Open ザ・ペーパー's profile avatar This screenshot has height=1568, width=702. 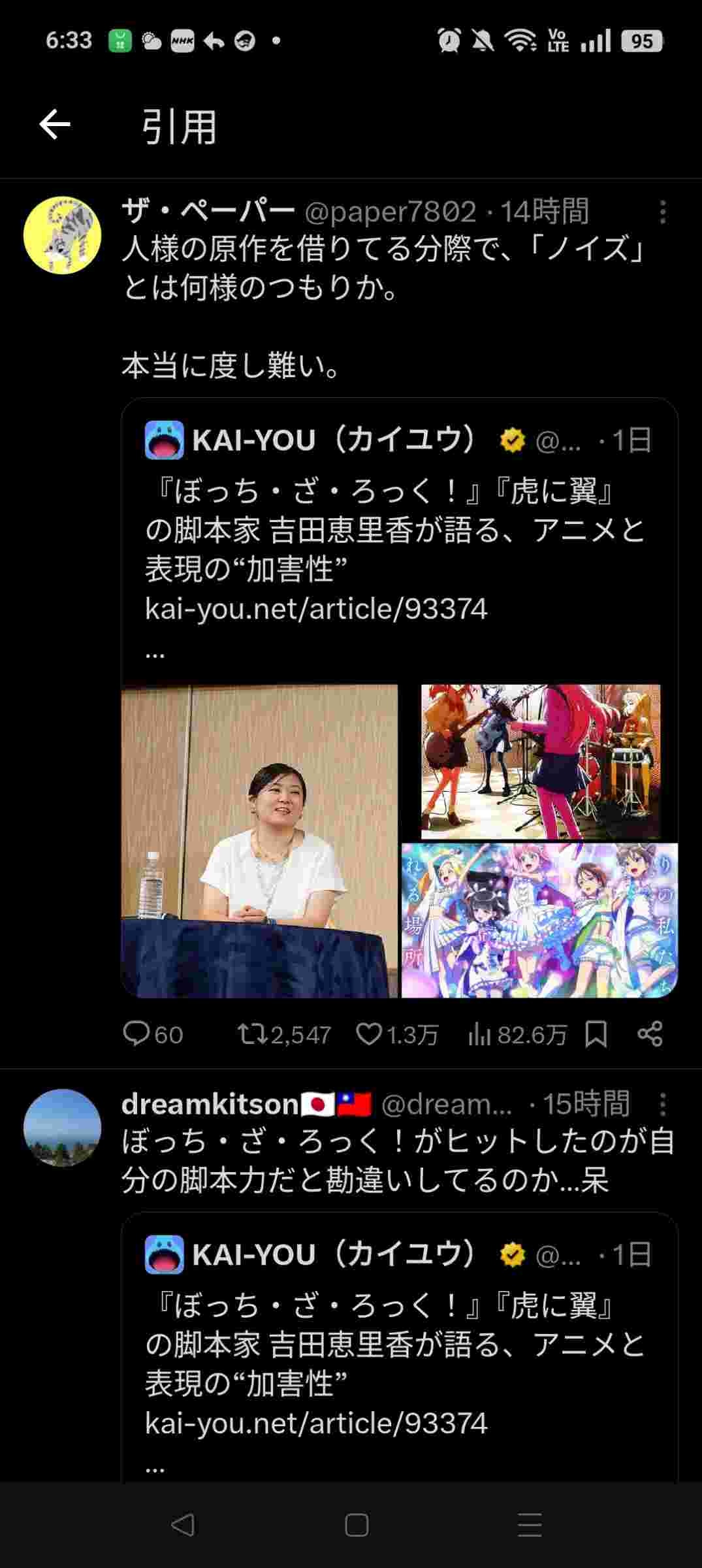coord(62,235)
